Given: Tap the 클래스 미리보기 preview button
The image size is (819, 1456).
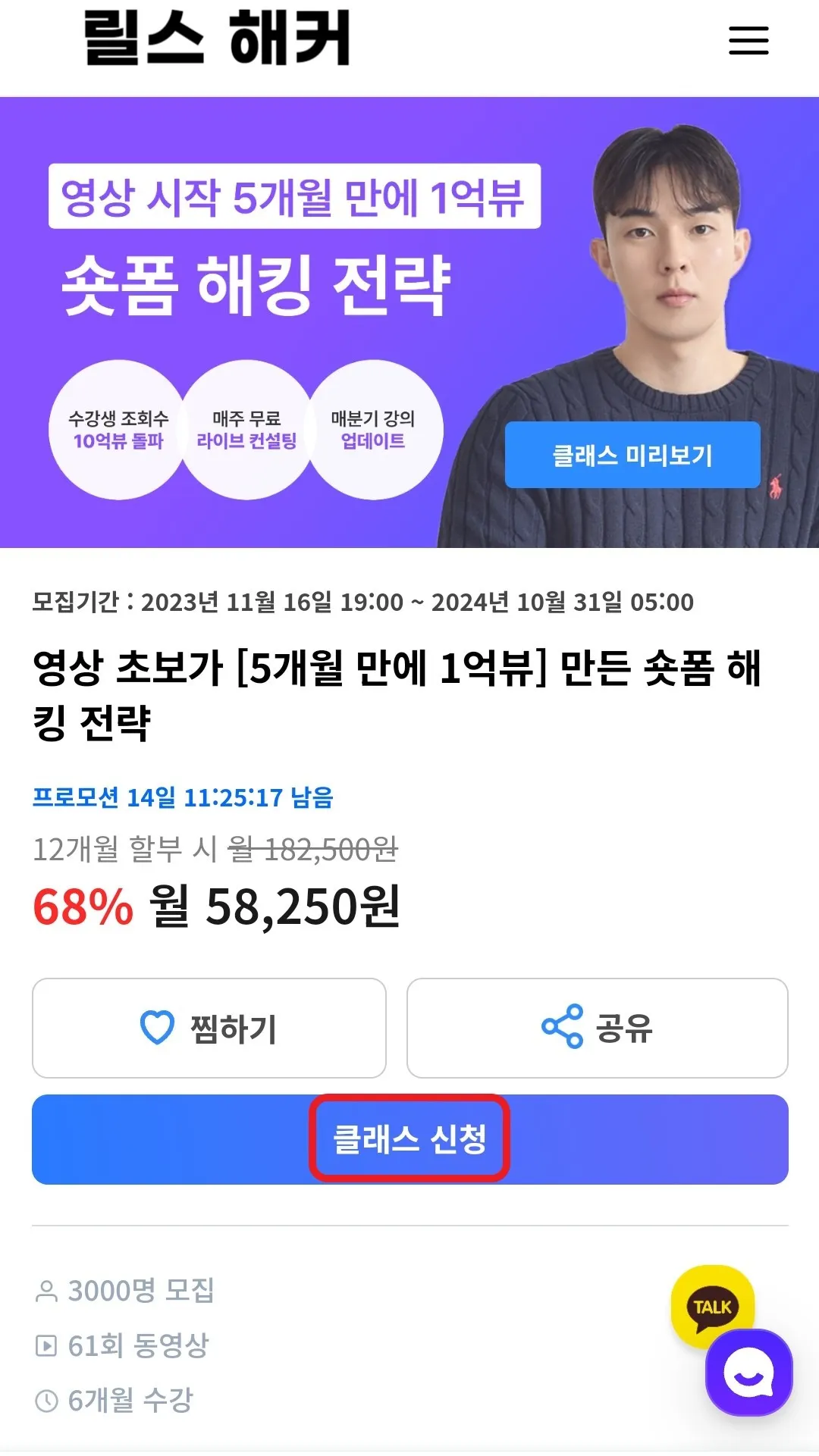Looking at the screenshot, I should (x=632, y=455).
